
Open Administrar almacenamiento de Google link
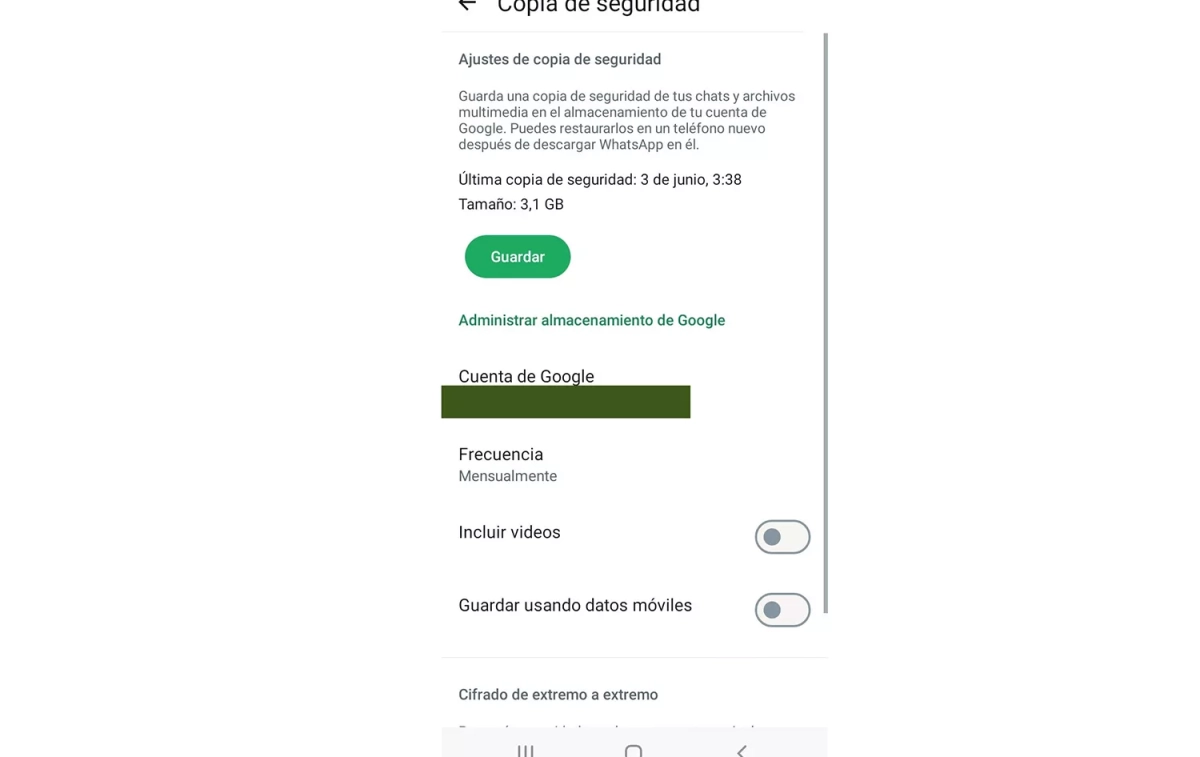point(591,320)
